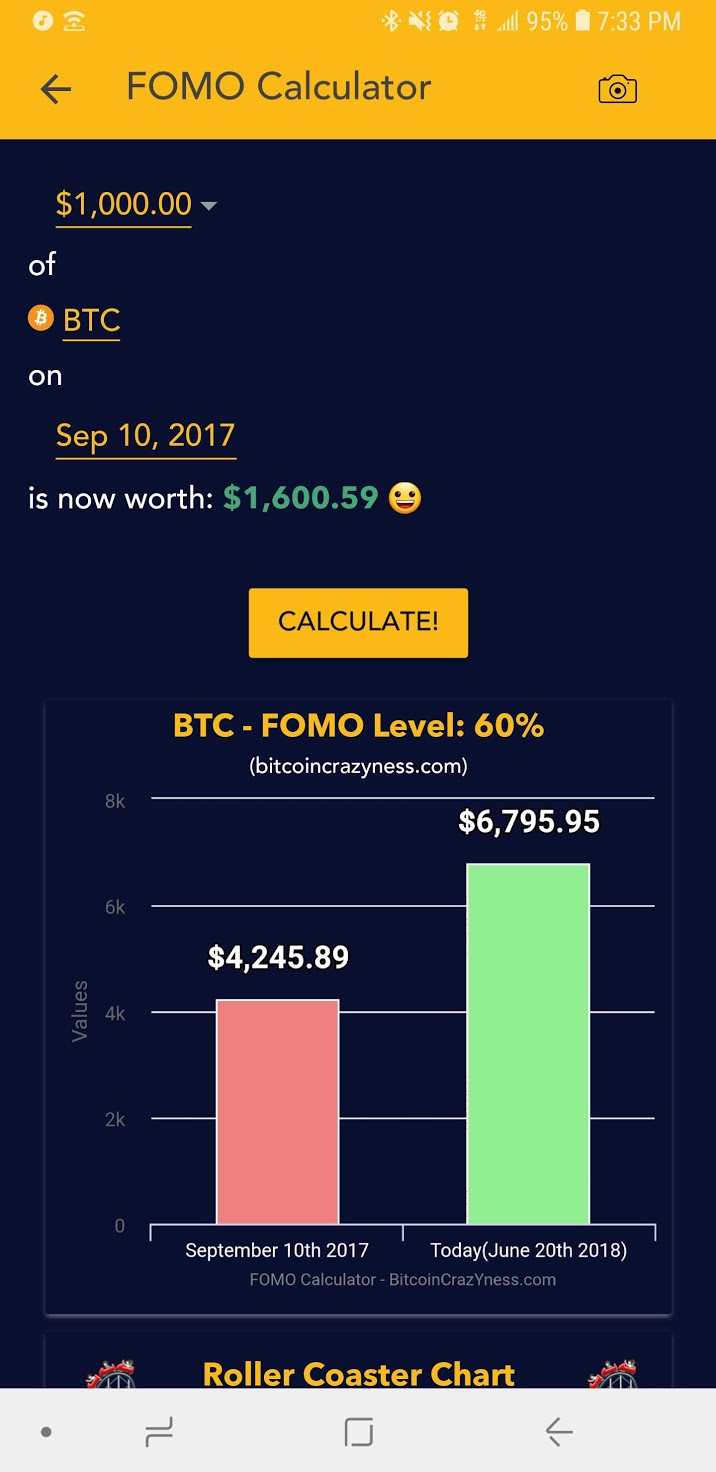Go back using the app bar arrow
This screenshot has height=1472, width=716.
[x=56, y=89]
